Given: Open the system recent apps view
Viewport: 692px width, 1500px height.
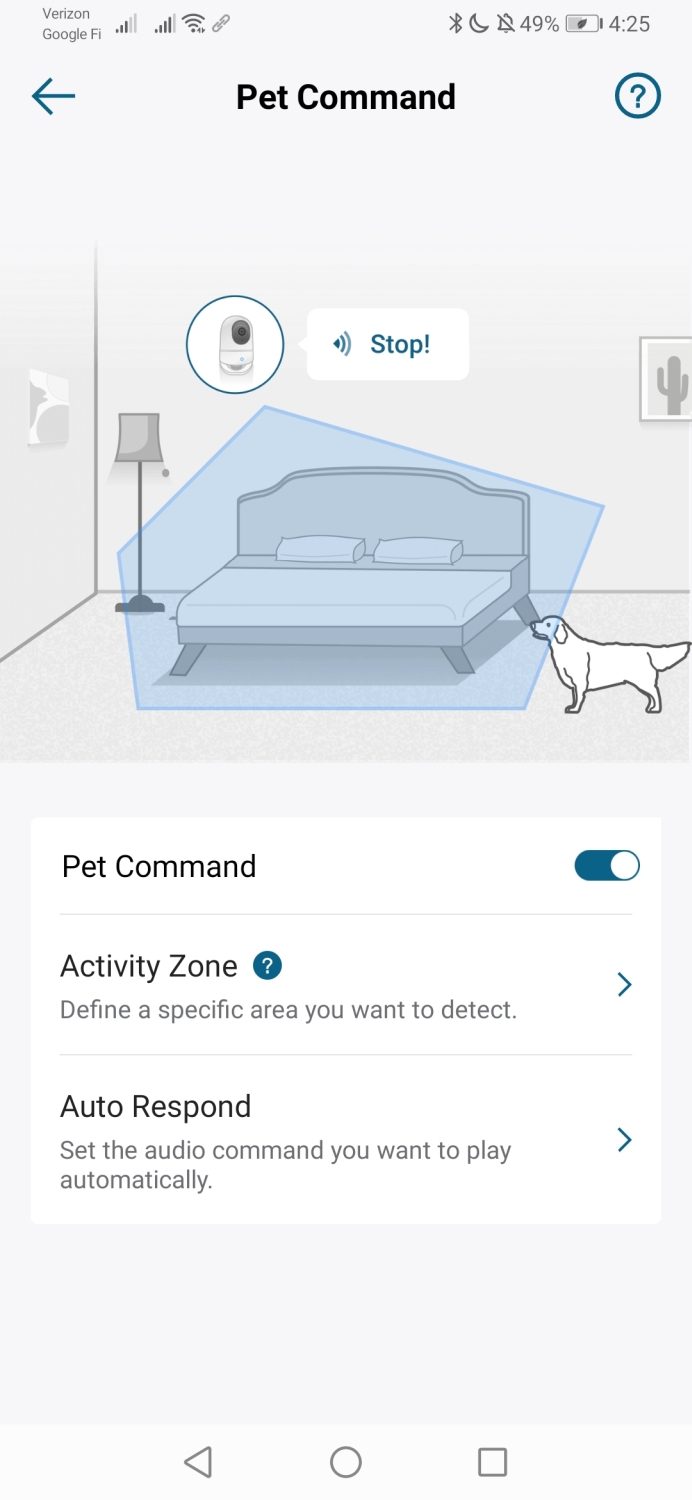Looking at the screenshot, I should pyautogui.click(x=492, y=1462).
